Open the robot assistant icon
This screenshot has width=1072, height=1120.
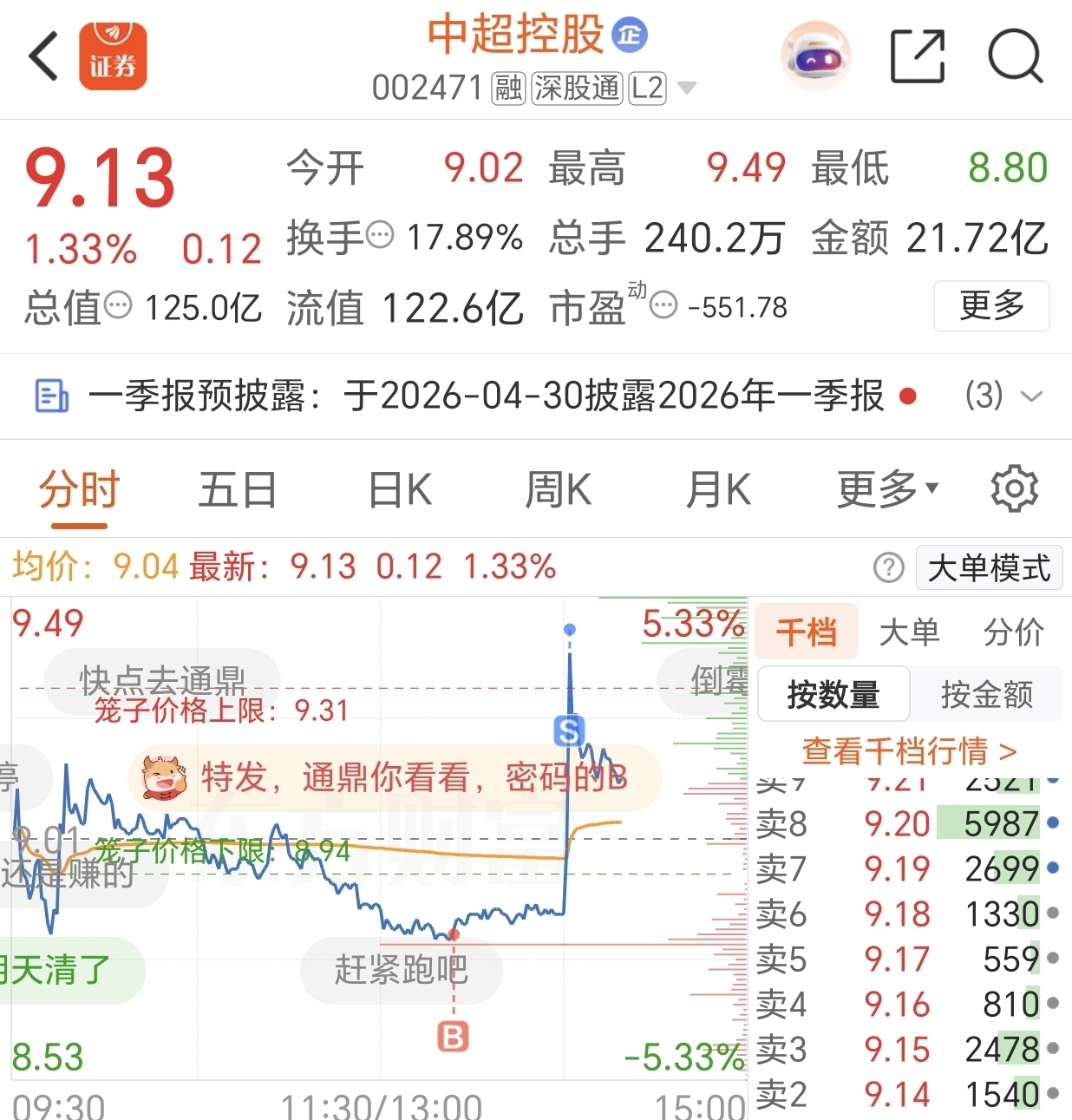pos(815,56)
